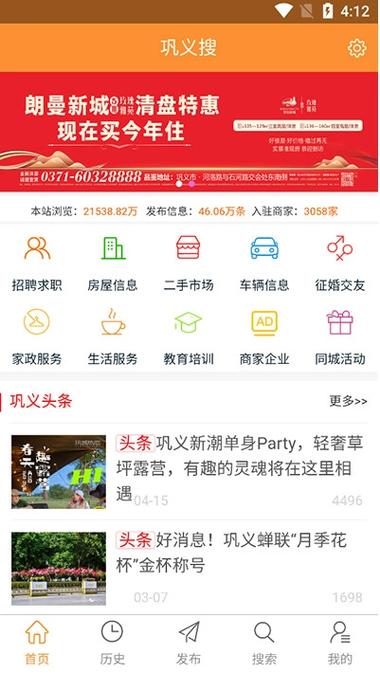Tap 更多>> for more headlines
Screen dimensions: 380x673
[348, 401]
